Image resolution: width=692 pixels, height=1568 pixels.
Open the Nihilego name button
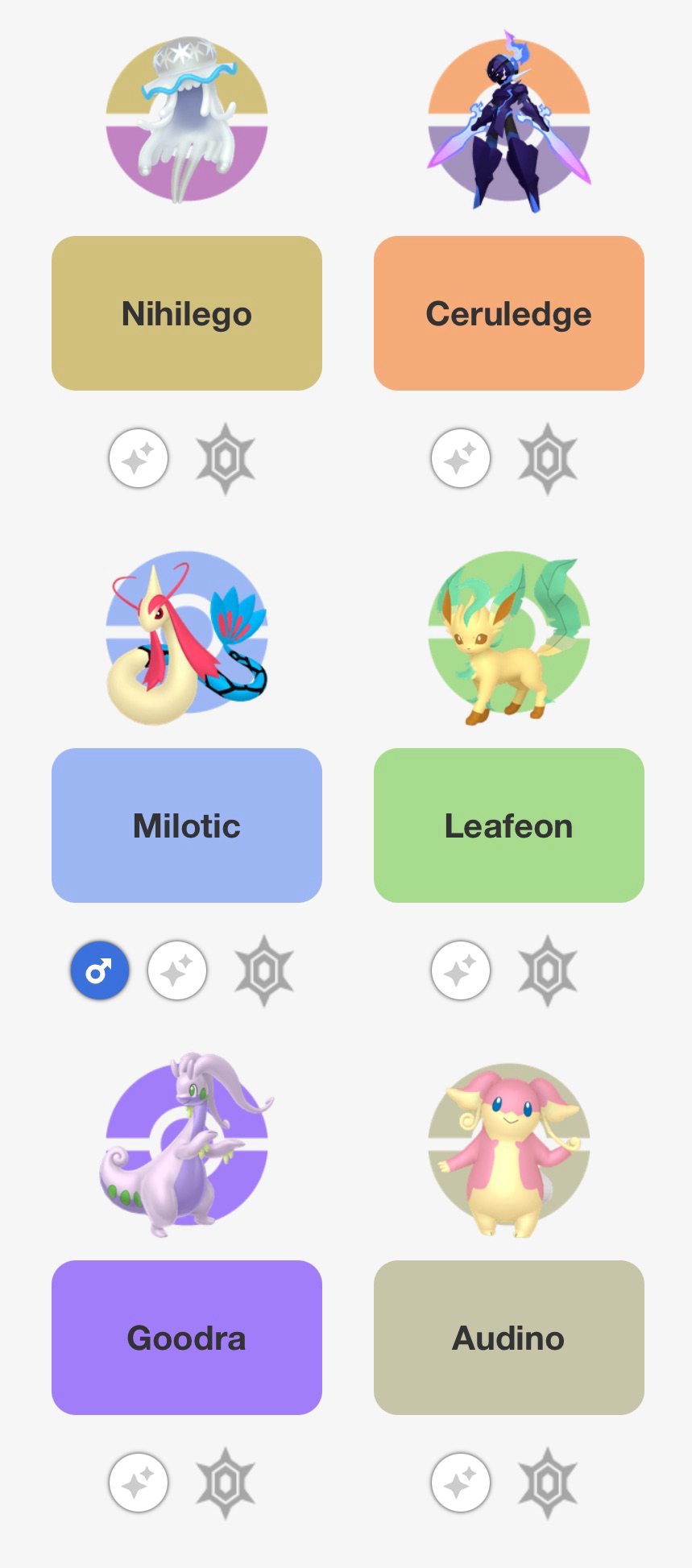click(186, 313)
